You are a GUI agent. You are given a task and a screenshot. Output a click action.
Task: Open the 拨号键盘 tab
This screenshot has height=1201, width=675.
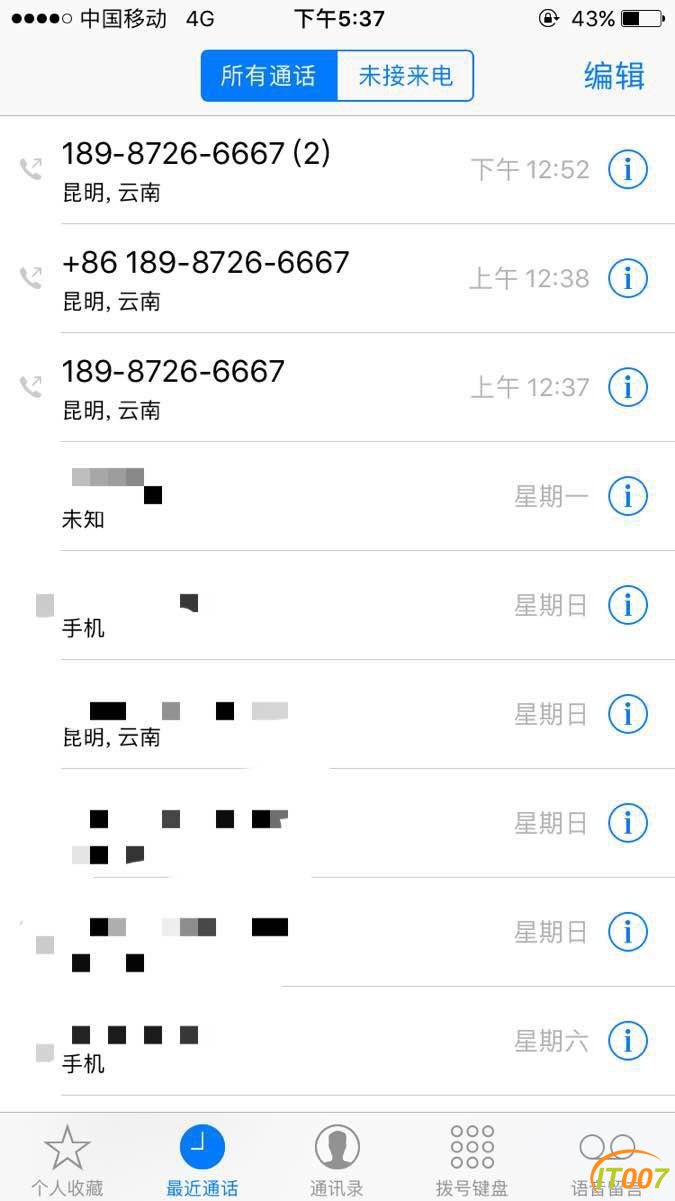(472, 1160)
